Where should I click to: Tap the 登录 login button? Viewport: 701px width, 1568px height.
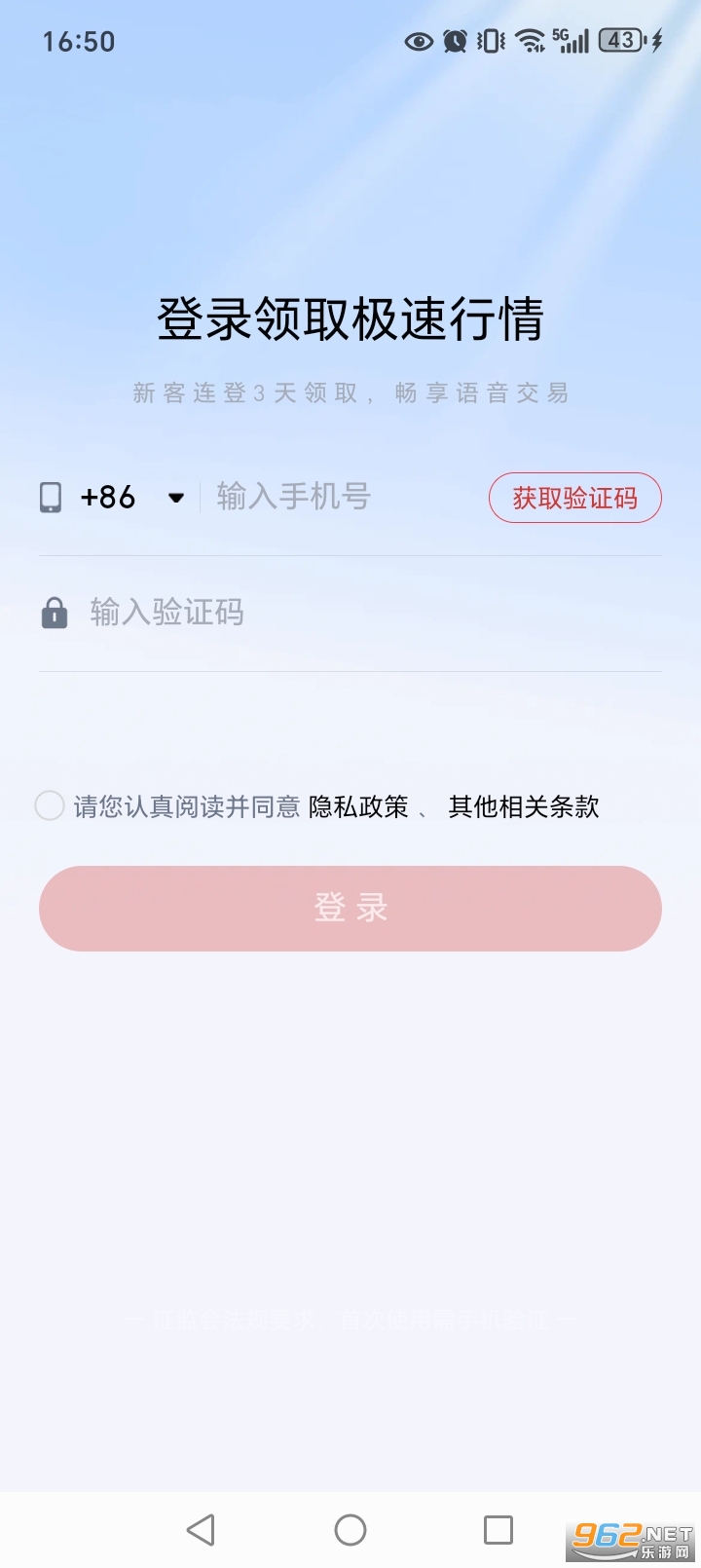coord(350,908)
